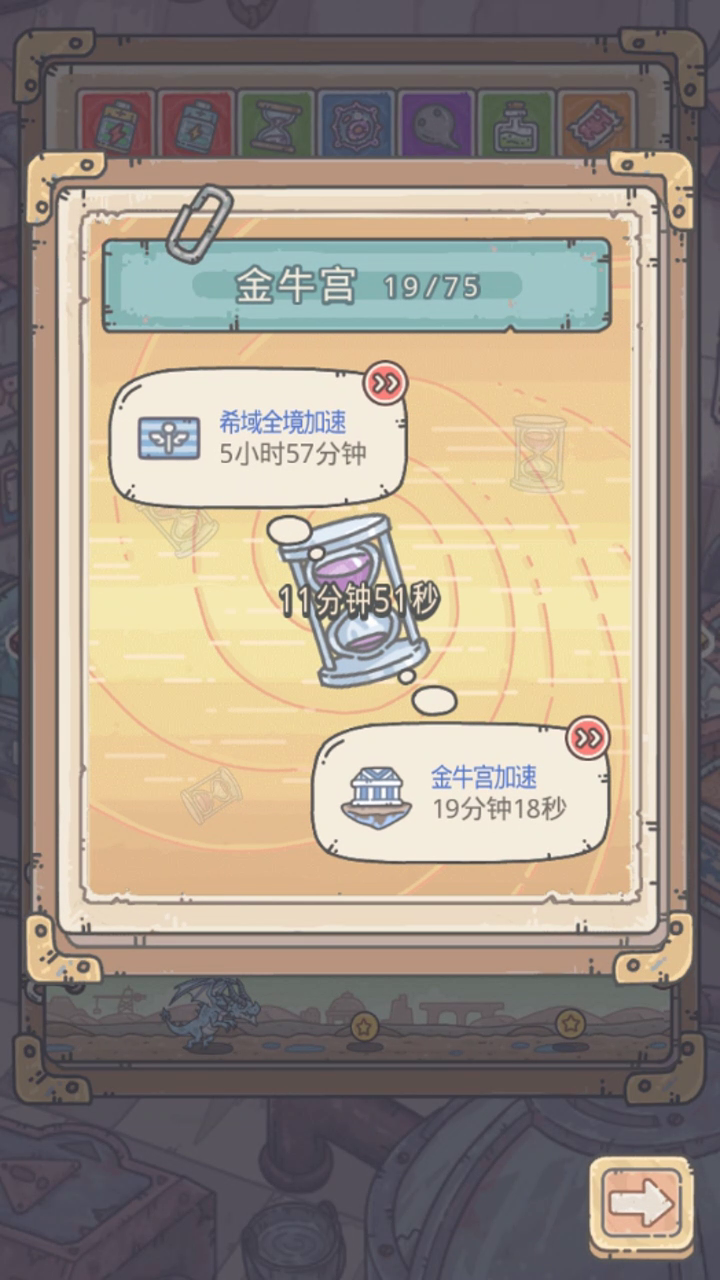Go to next page with arrow button

click(x=640, y=1205)
